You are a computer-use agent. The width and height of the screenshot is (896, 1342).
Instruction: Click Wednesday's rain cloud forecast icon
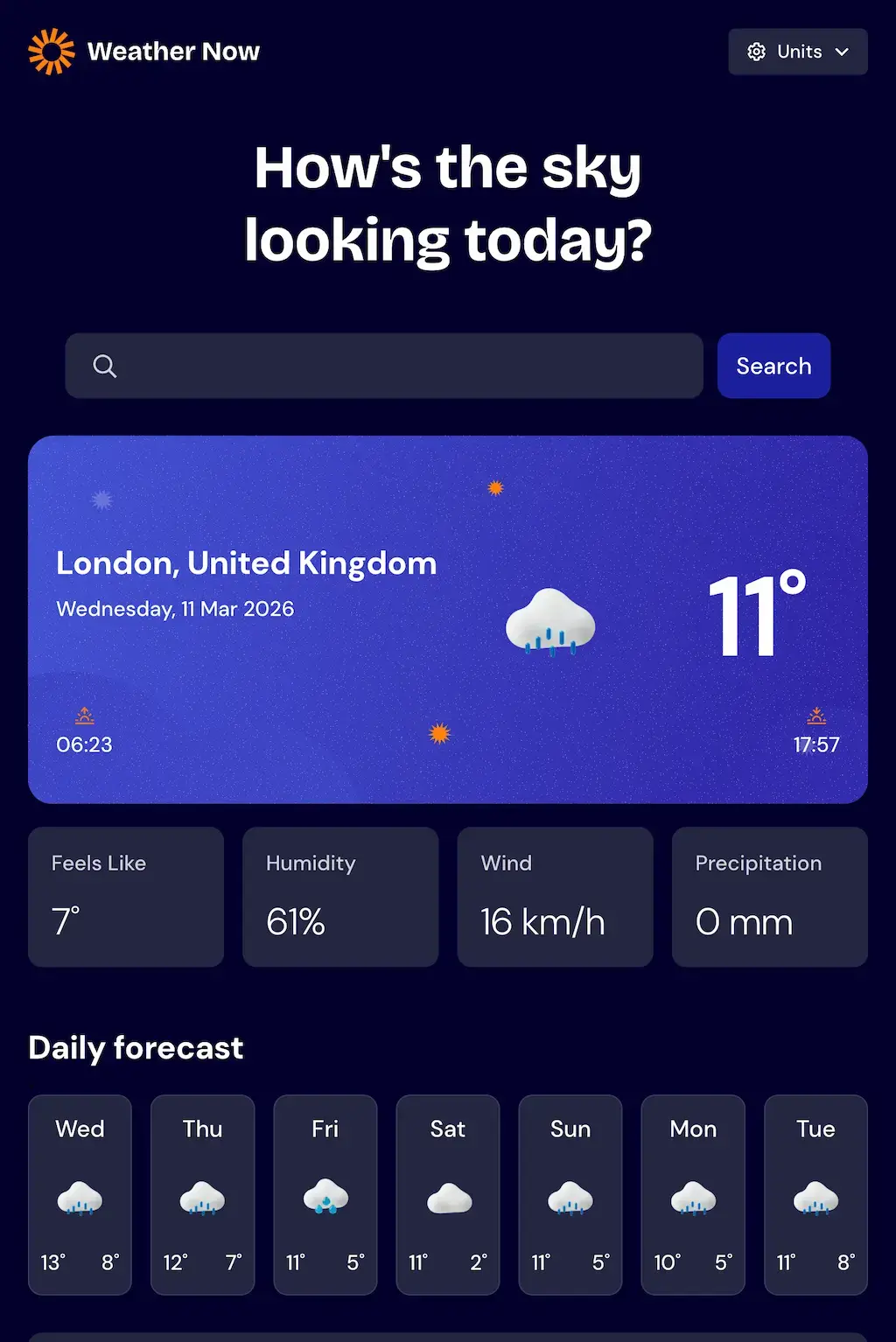80,1197
